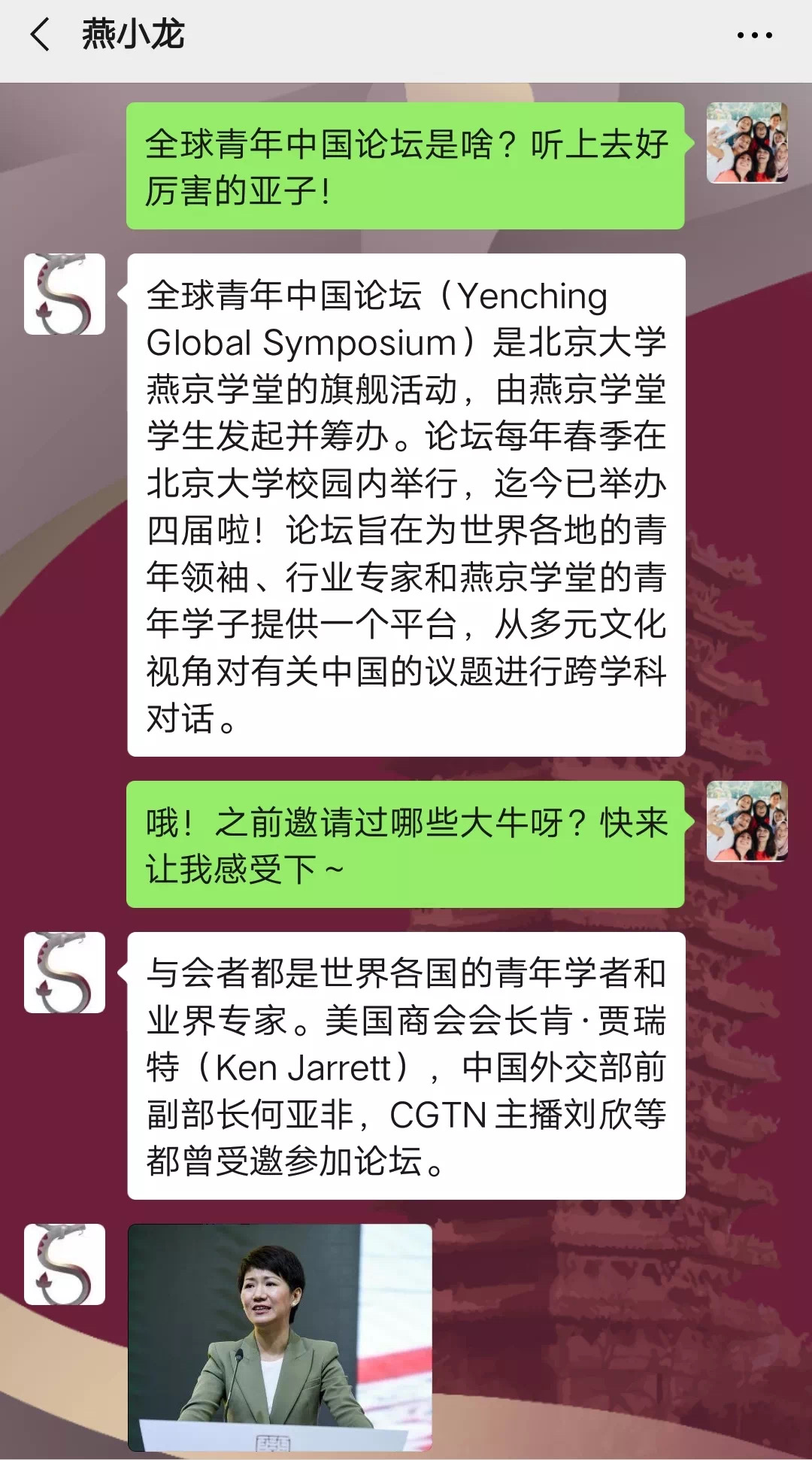The width and height of the screenshot is (812, 1460).
Task: View 燕小龙's avatar next to the photo message
Action: click(x=65, y=1264)
